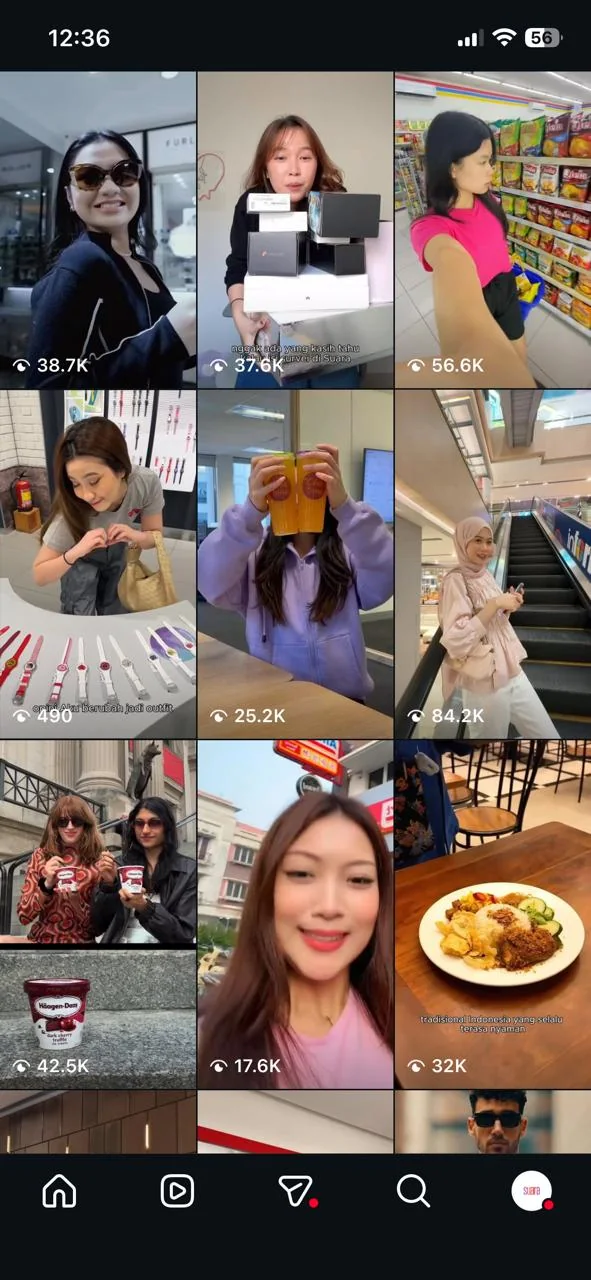591x1280 pixels.
Task: Open the purple hoodie reel with 25.2K views
Action: [x=295, y=564]
